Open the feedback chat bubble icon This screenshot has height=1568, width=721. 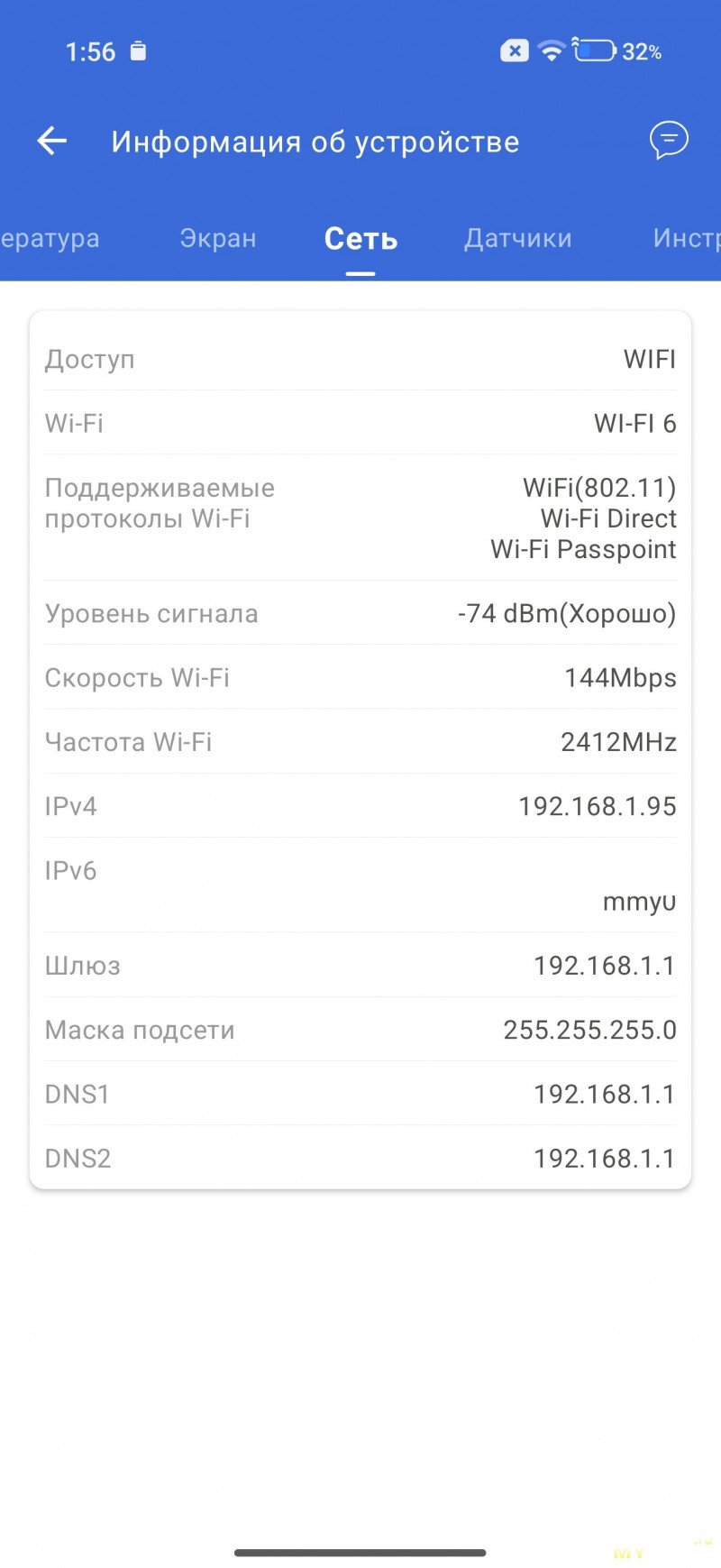point(669,141)
